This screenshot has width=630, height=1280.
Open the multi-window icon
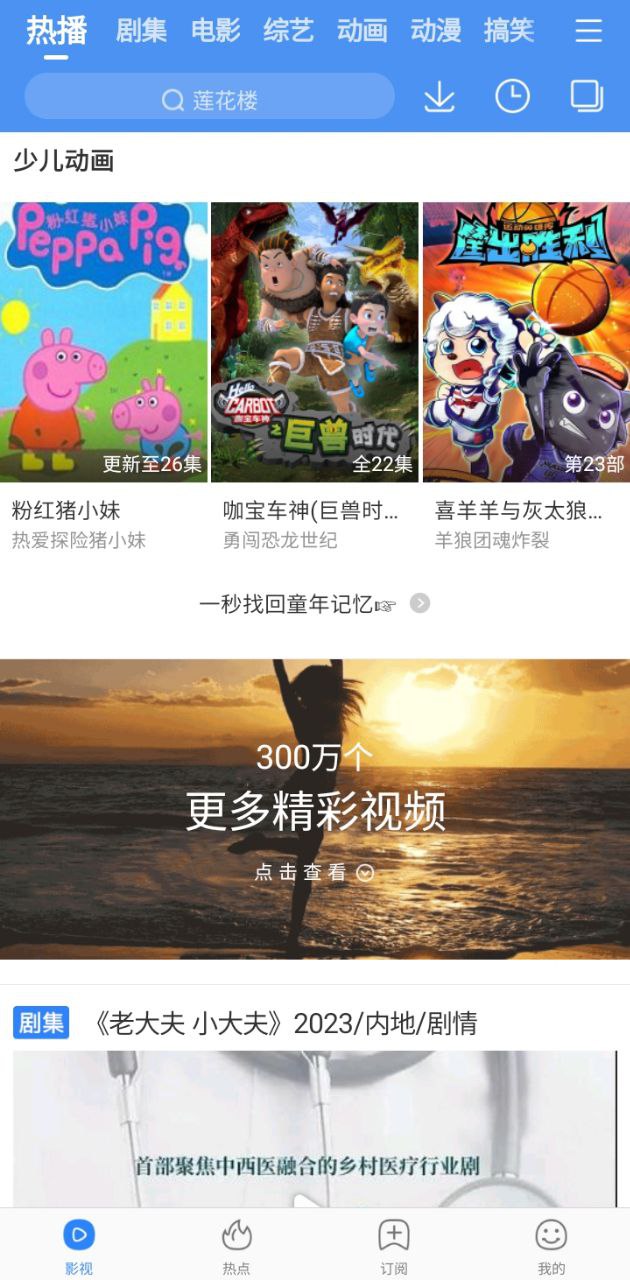coord(587,97)
